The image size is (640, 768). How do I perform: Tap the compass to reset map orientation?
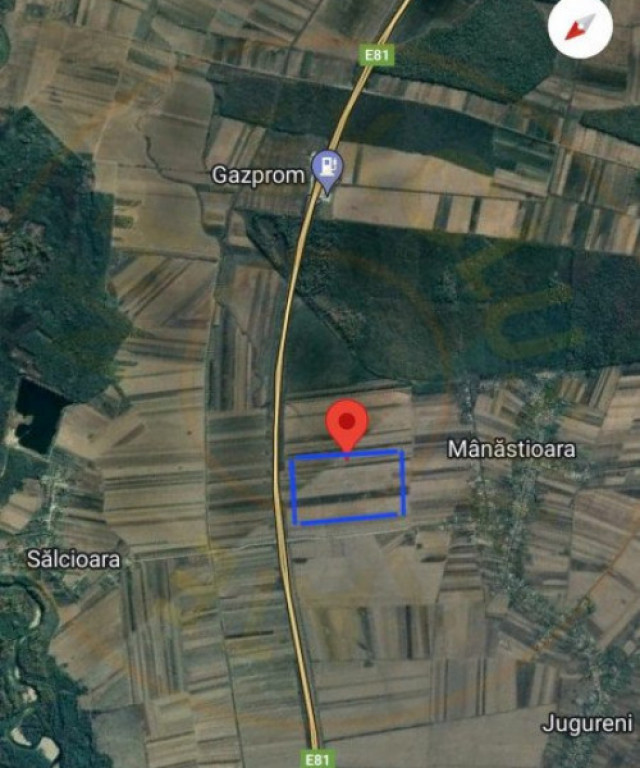[x=580, y=27]
